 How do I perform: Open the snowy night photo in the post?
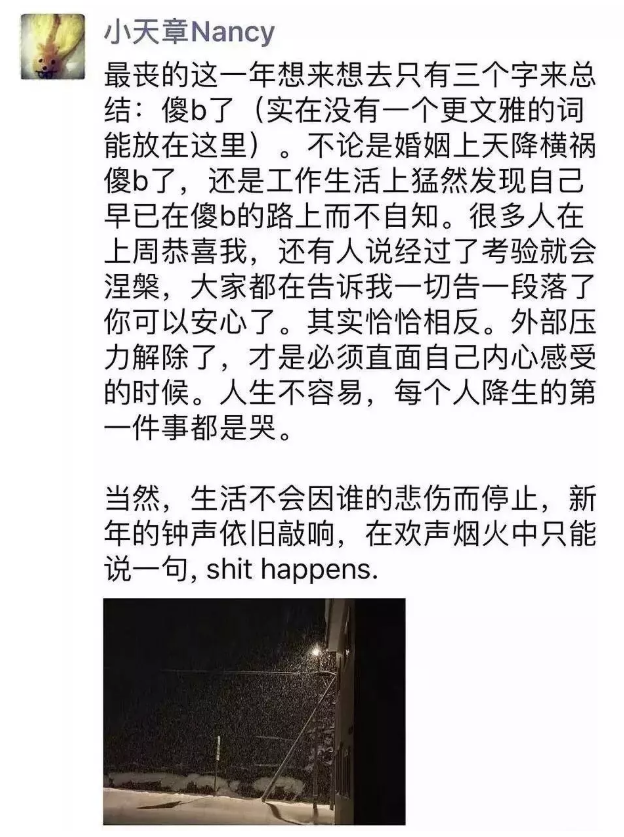point(254,710)
